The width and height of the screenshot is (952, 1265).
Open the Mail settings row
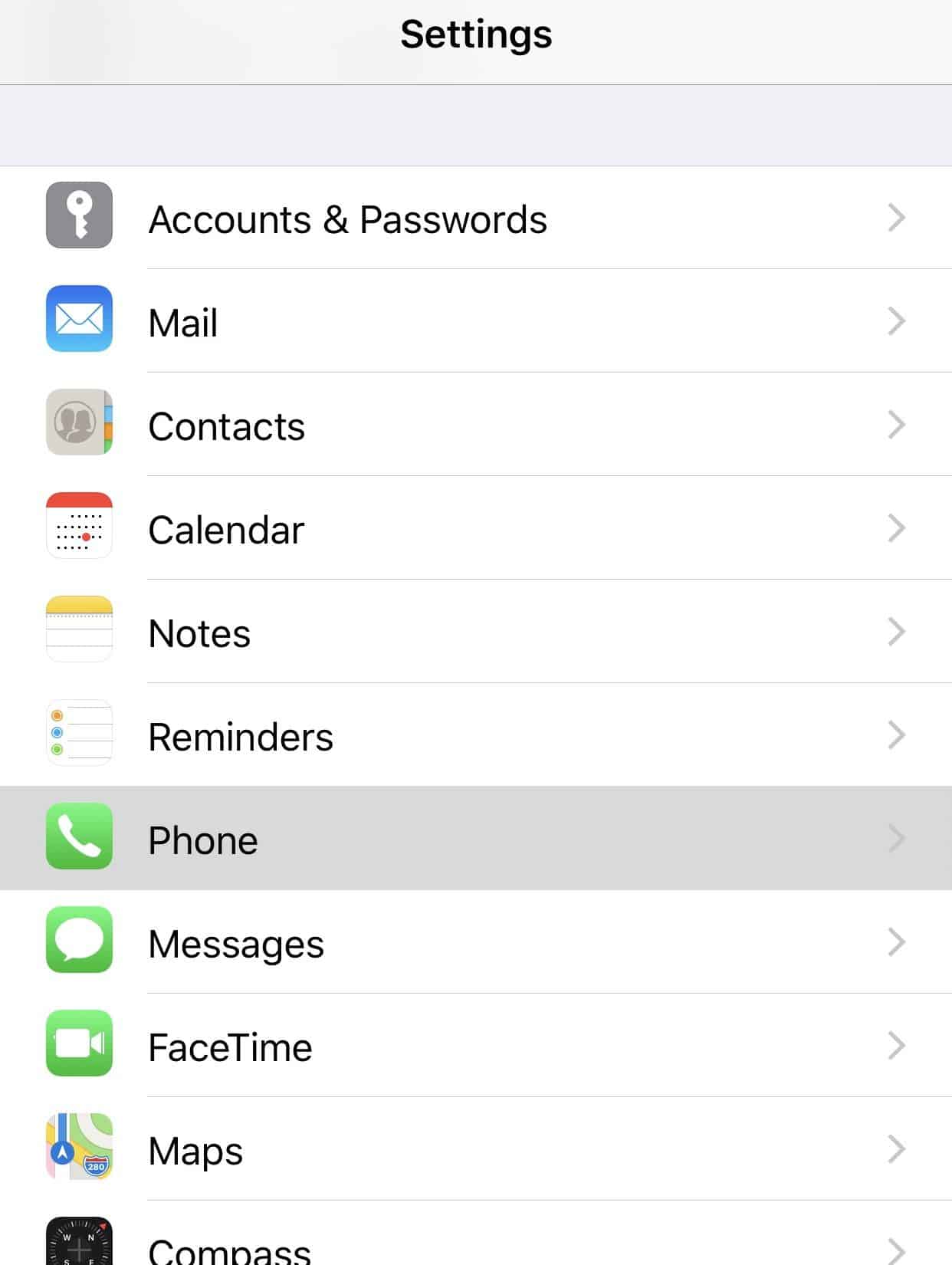[475, 322]
